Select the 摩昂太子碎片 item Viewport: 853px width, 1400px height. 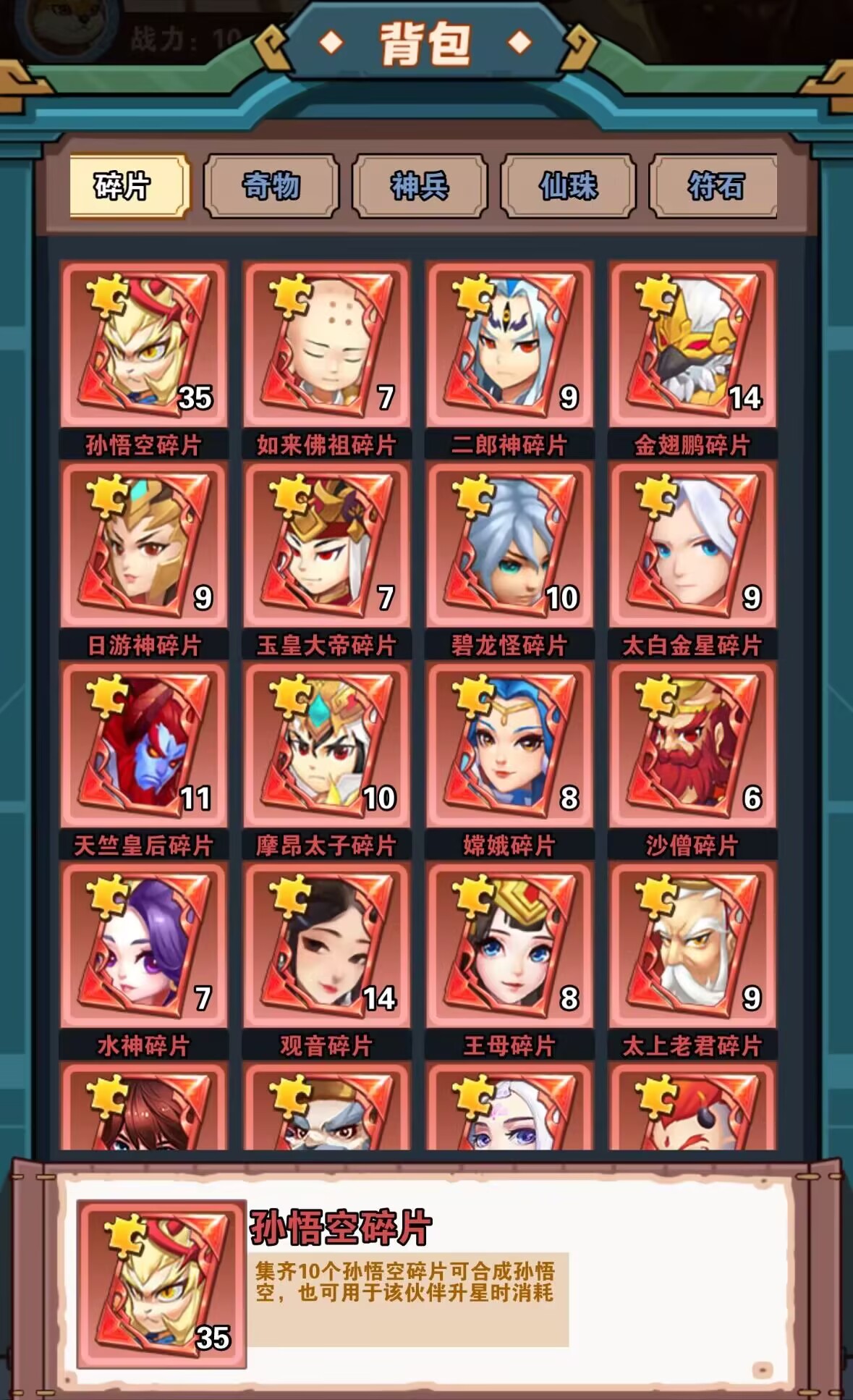[327, 745]
